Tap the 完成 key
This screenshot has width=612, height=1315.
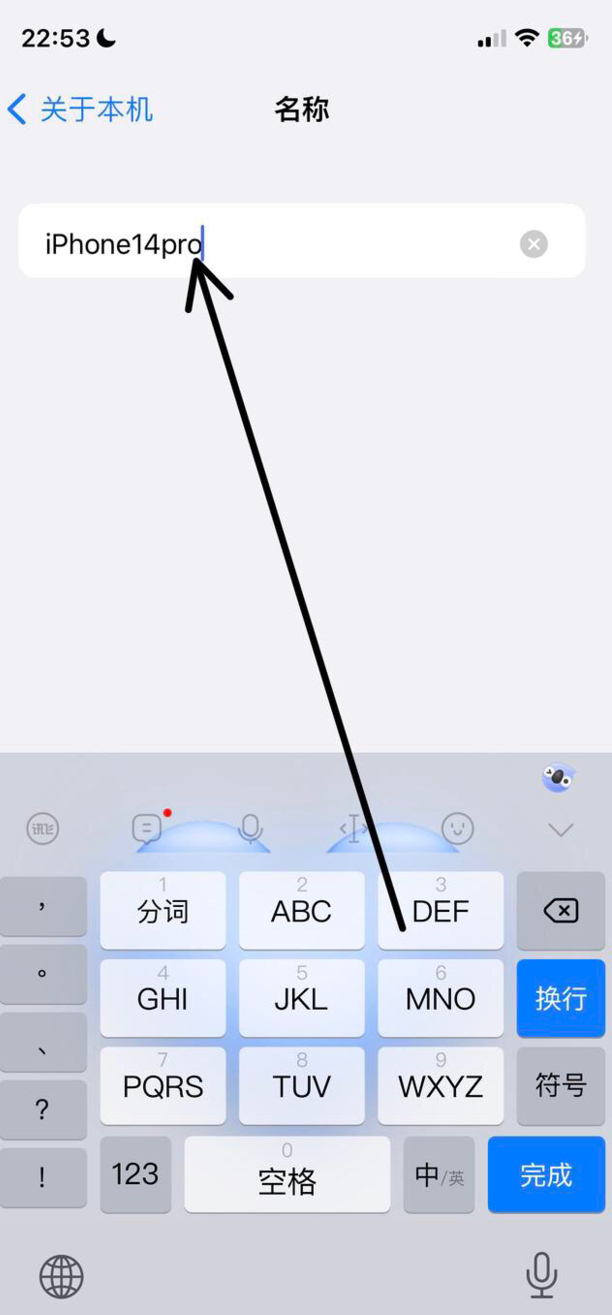coord(546,1175)
